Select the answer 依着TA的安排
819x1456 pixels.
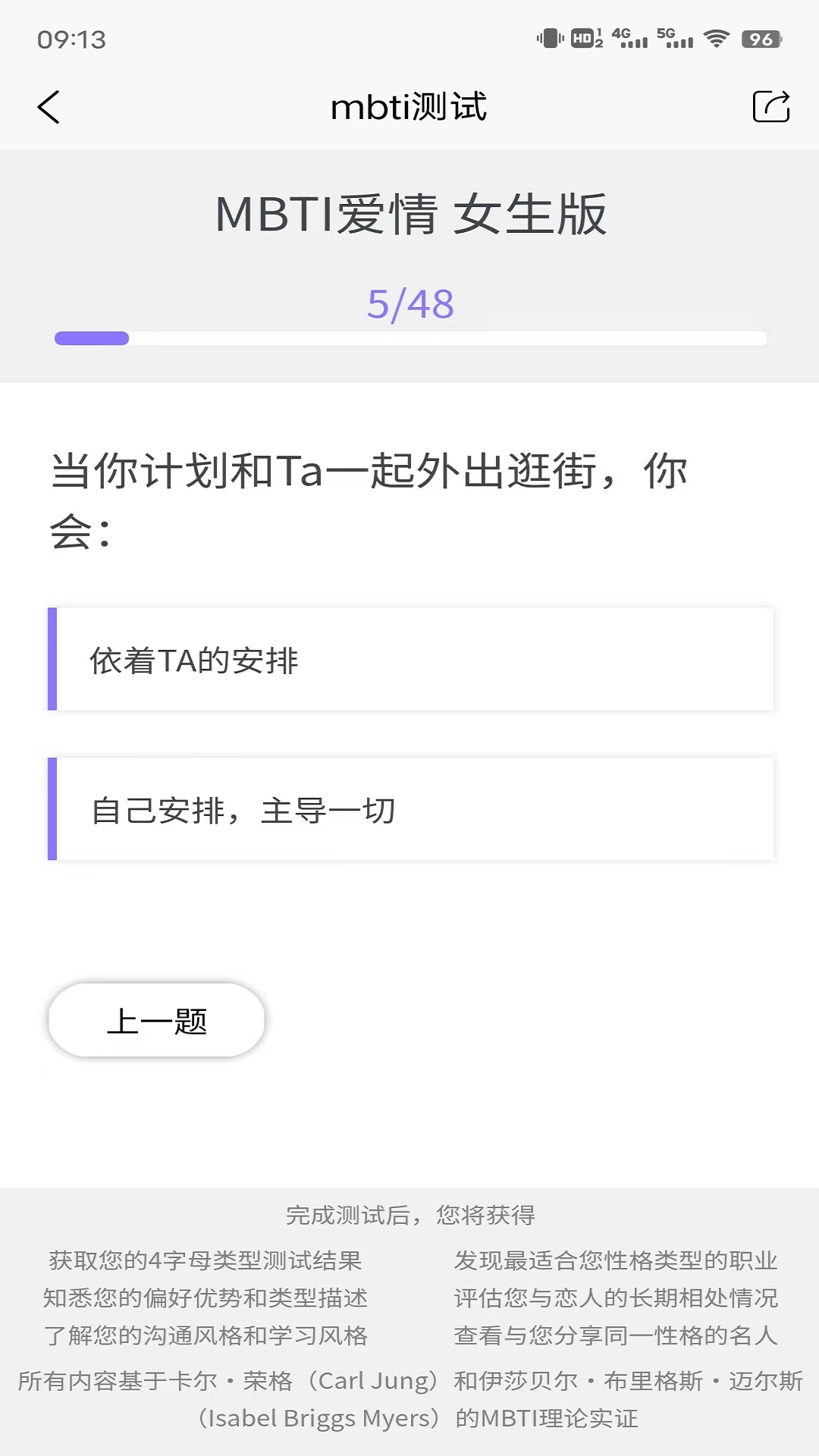pos(410,659)
